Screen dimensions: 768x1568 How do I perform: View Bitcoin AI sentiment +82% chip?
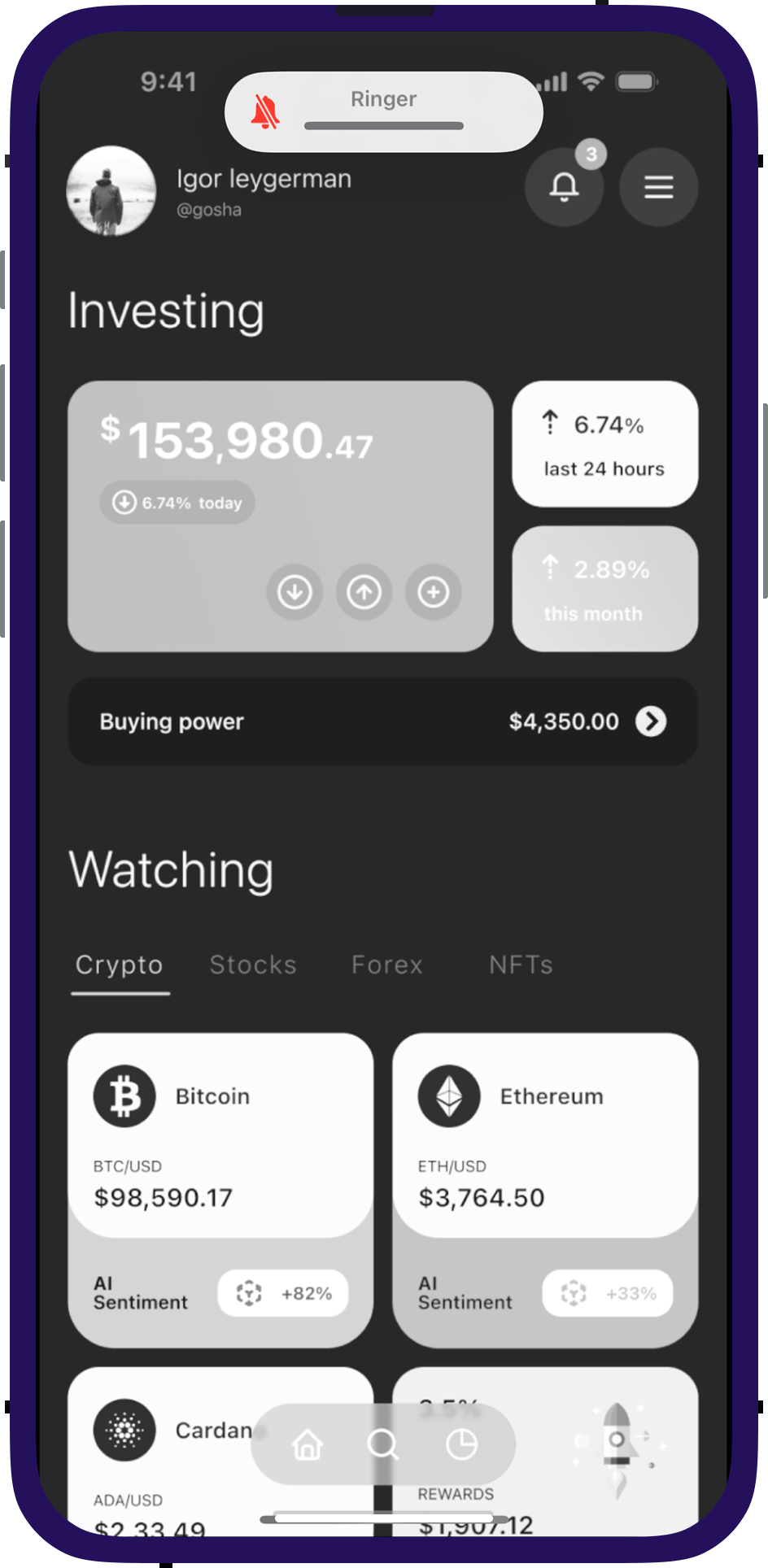coord(283,1293)
